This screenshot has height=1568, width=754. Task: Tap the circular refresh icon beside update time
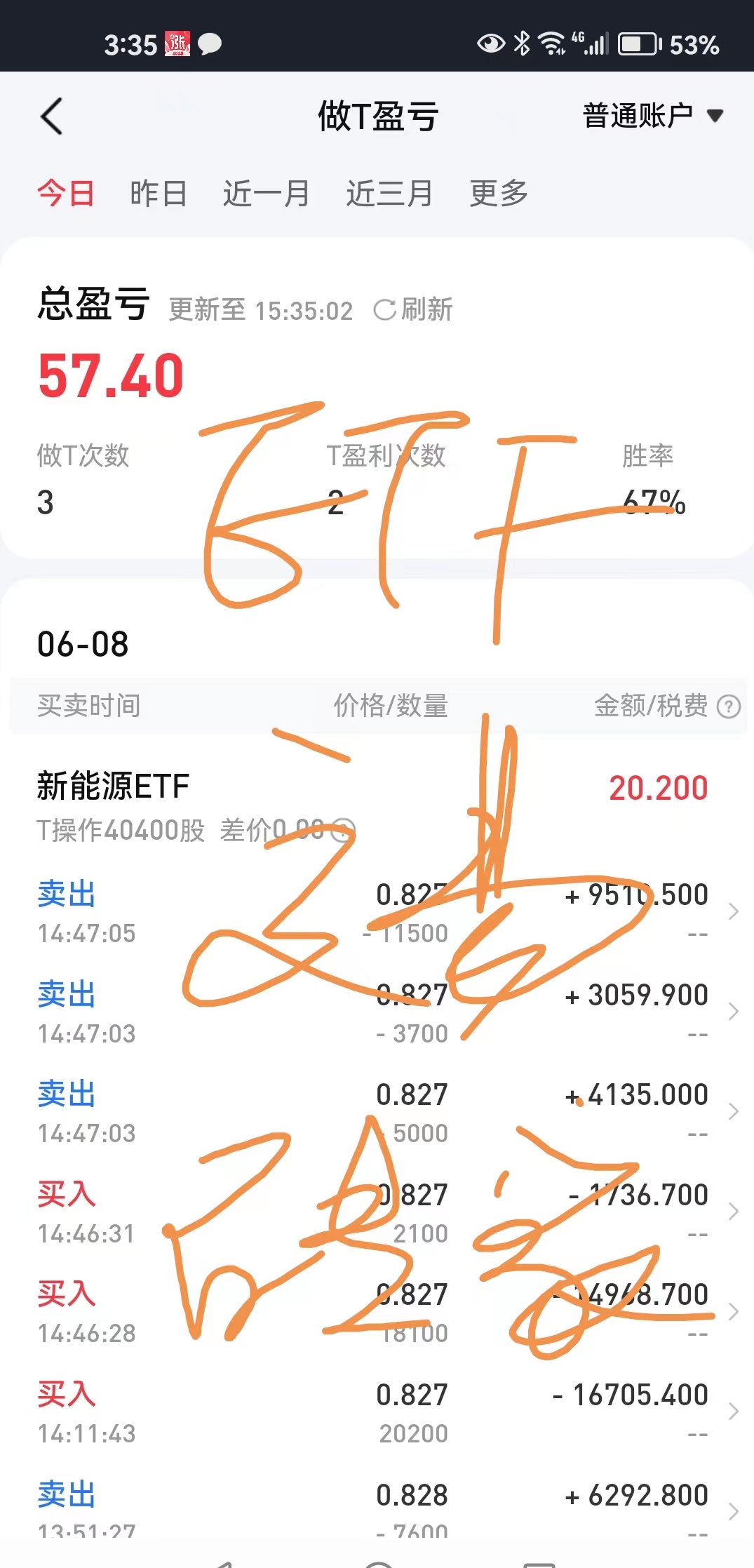385,309
